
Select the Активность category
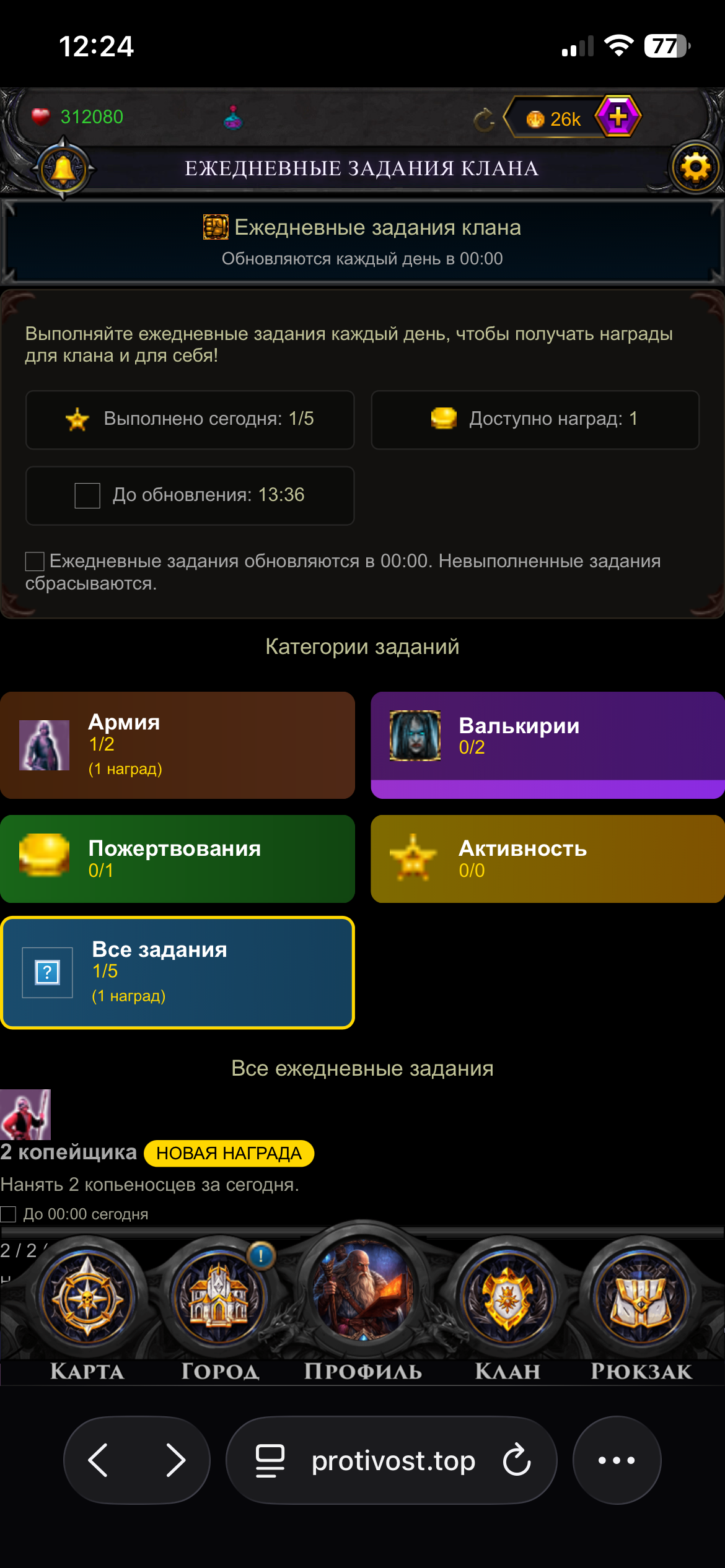pyautogui.click(x=547, y=858)
